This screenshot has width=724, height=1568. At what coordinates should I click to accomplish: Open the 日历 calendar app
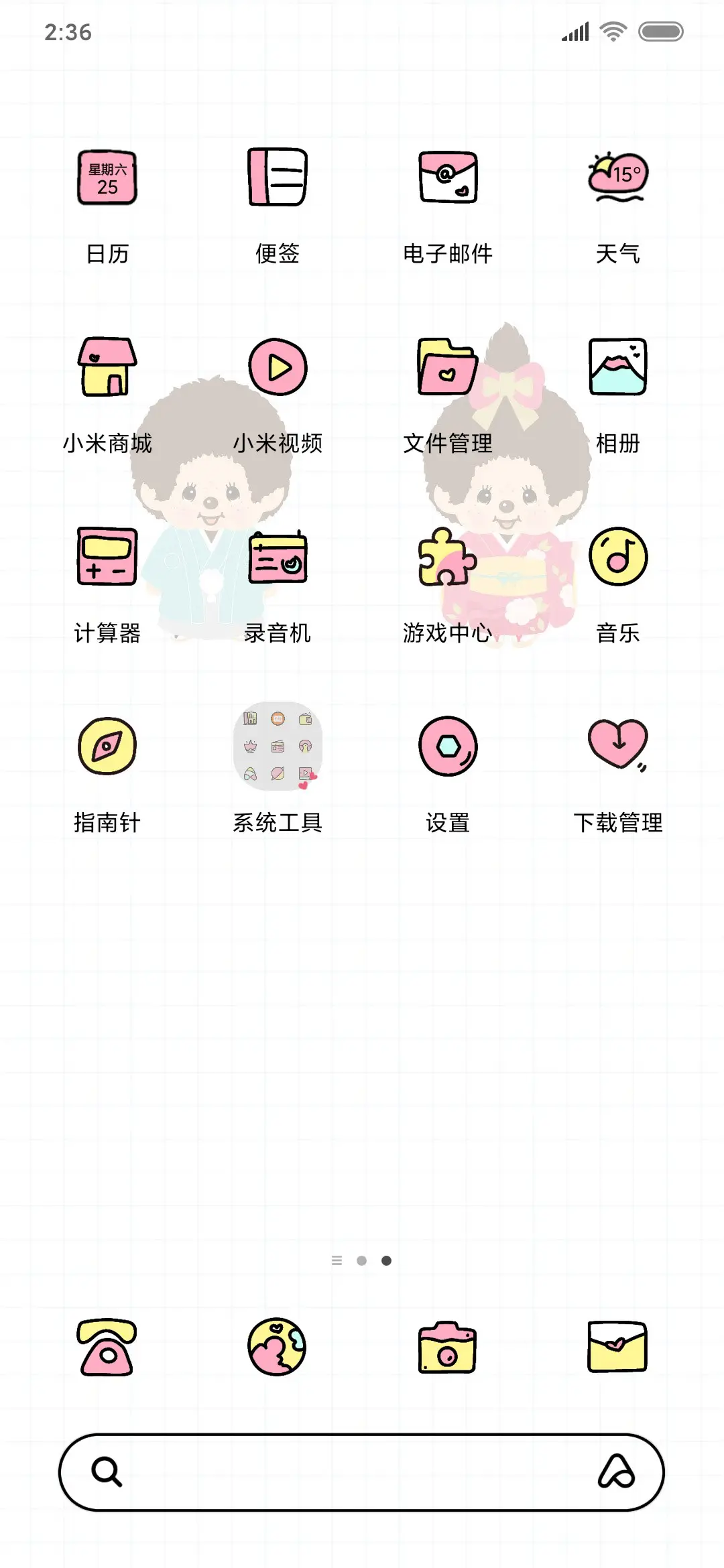107,178
